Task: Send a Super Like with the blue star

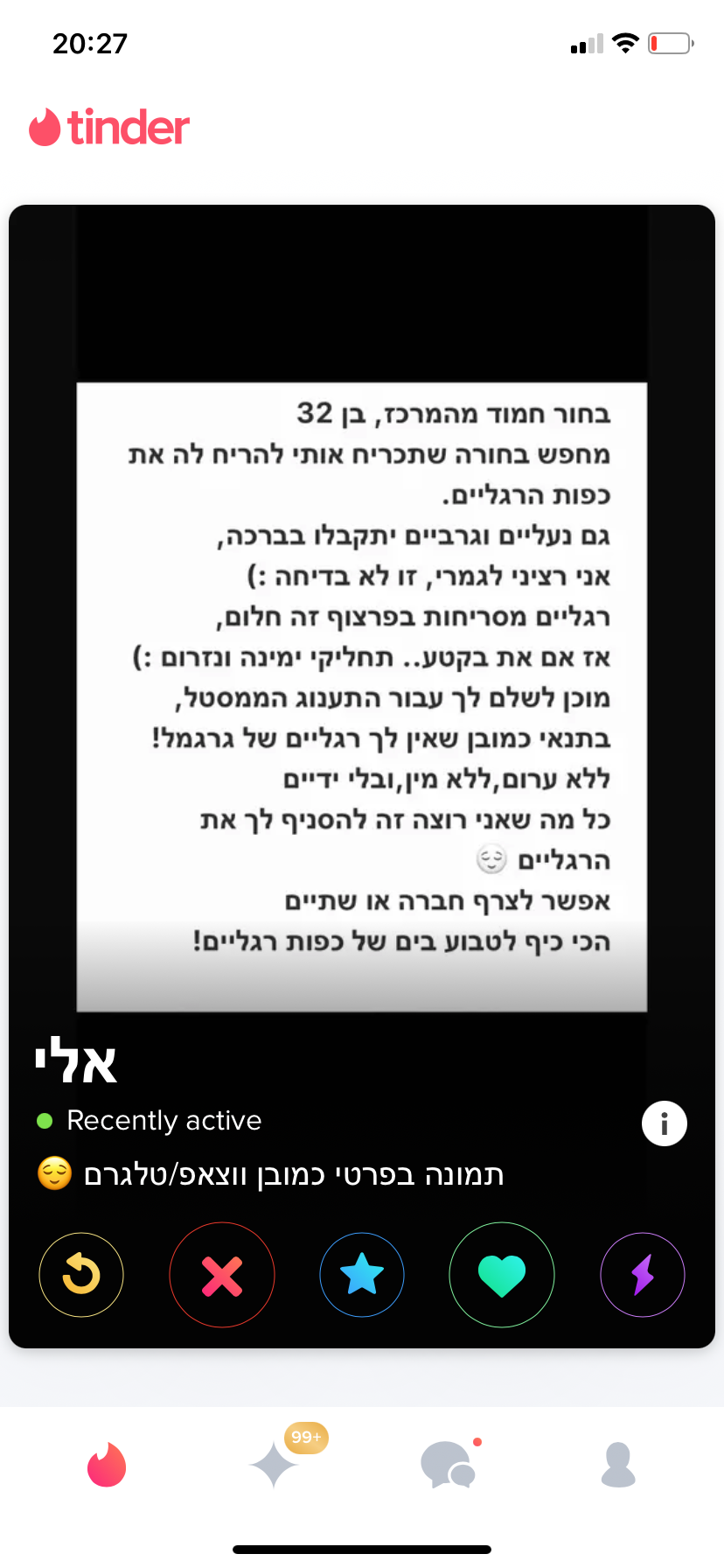Action: [x=362, y=1275]
